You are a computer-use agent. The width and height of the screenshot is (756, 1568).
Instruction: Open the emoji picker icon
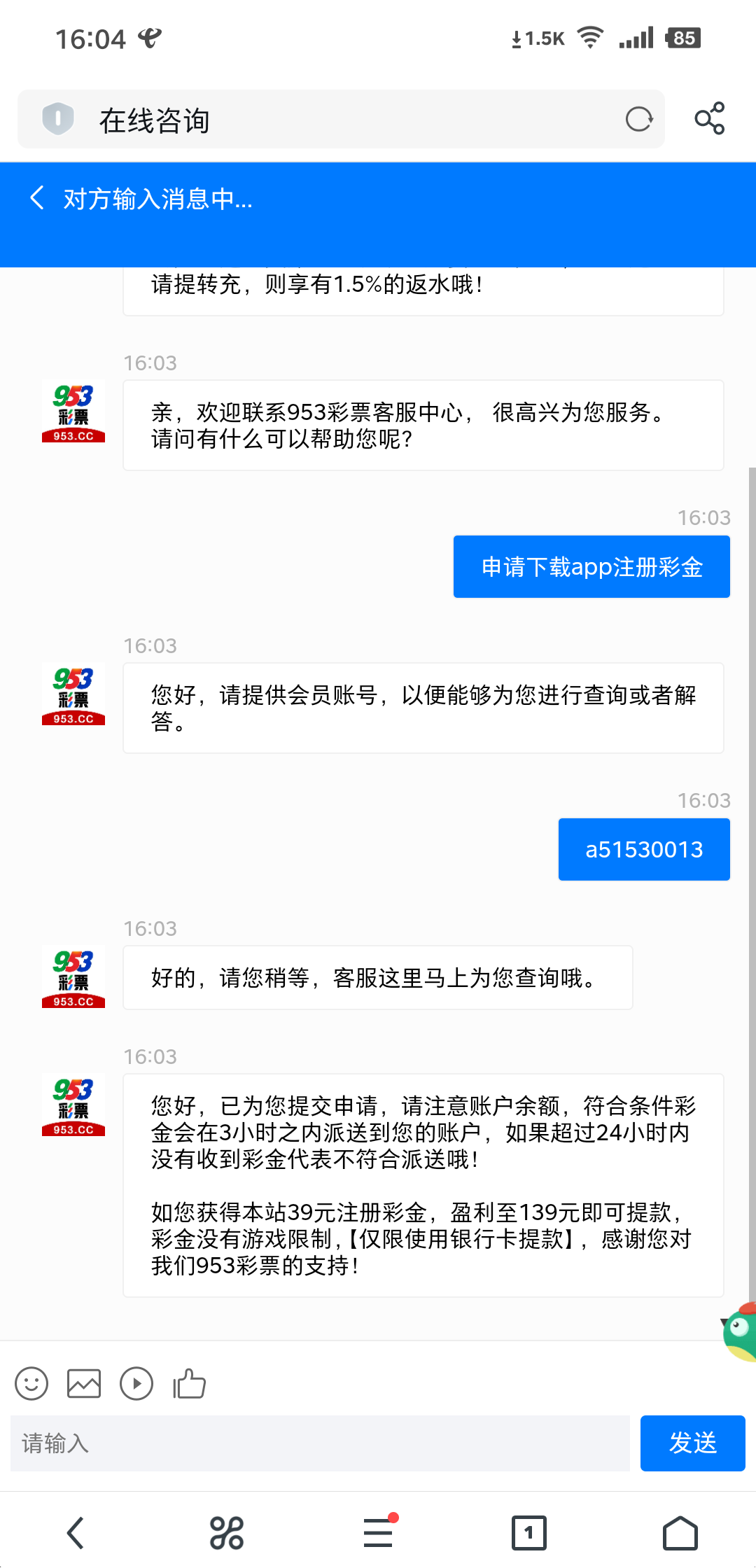(x=31, y=1384)
